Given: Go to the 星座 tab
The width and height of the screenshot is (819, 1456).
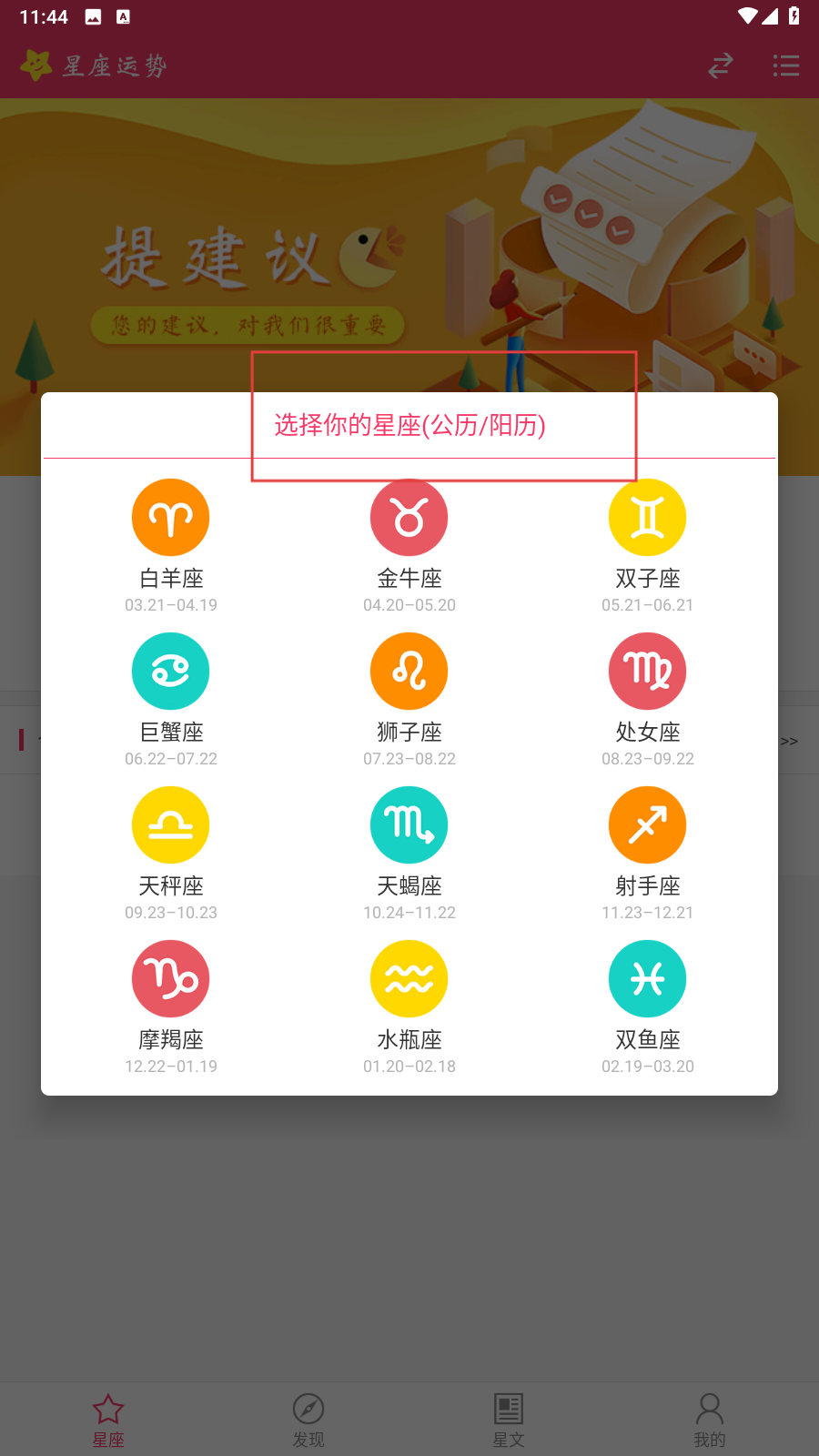Looking at the screenshot, I should 108,1420.
